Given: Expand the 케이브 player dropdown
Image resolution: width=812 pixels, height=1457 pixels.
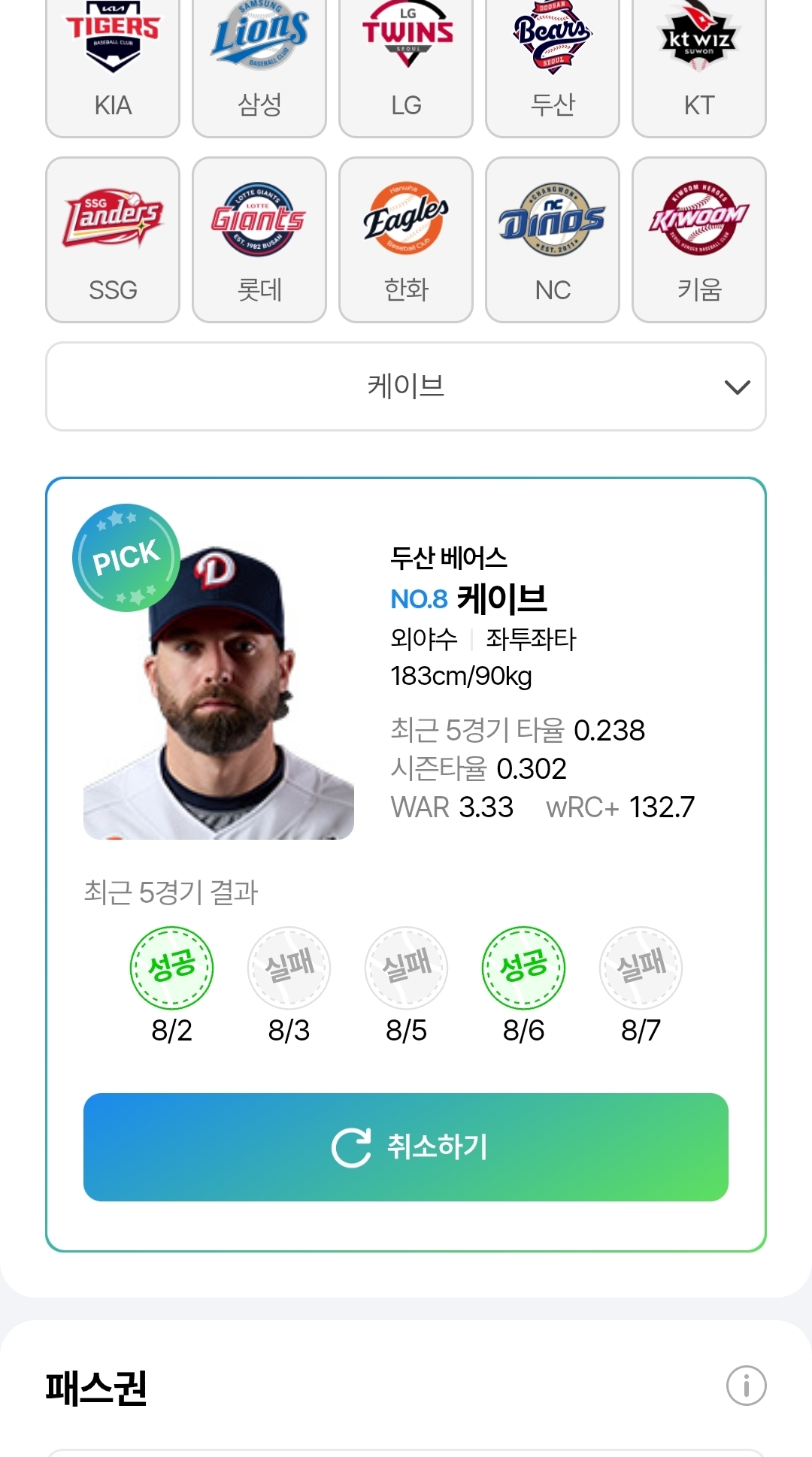Looking at the screenshot, I should 406,386.
